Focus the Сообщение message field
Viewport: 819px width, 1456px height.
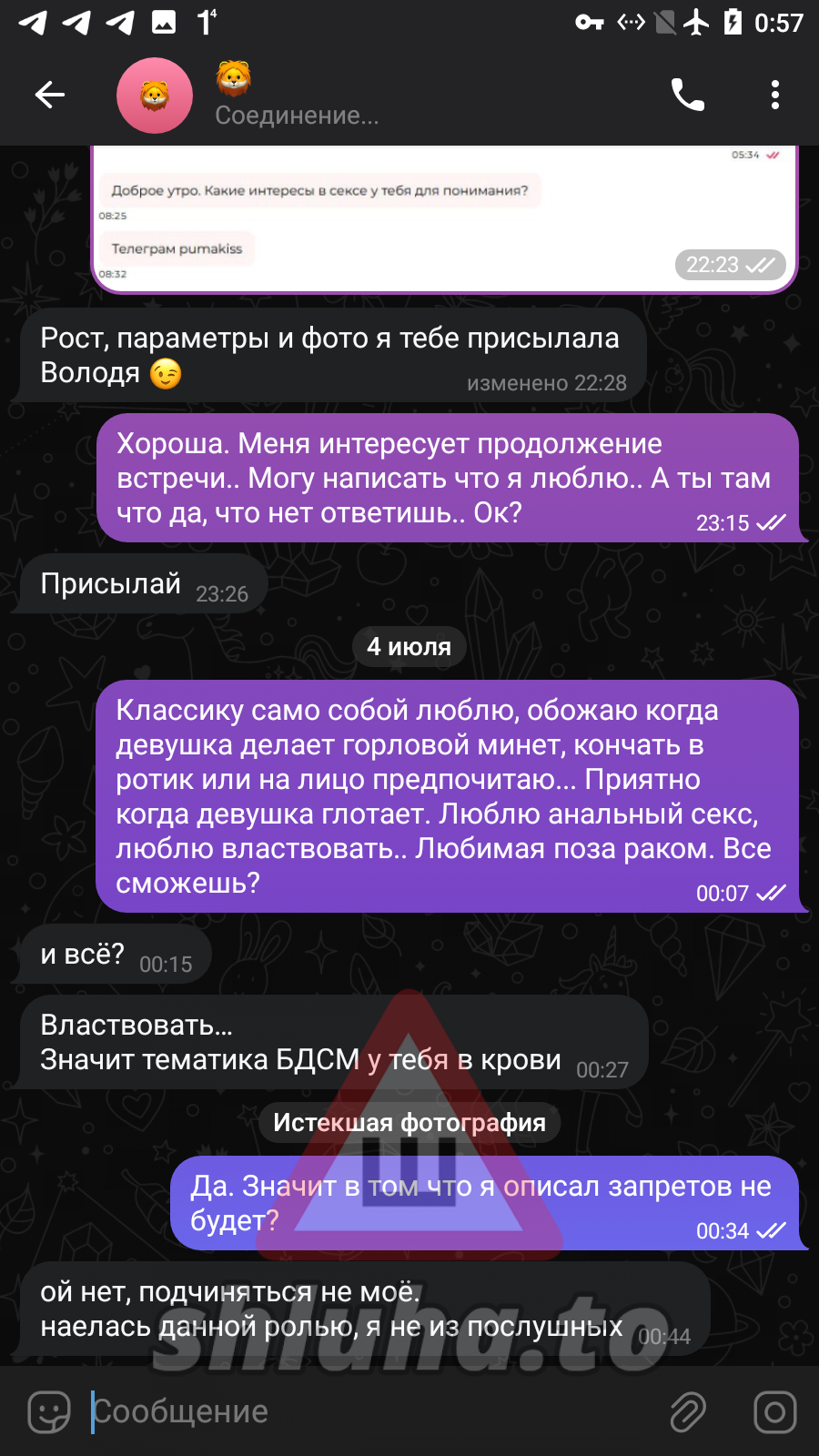click(x=364, y=1411)
